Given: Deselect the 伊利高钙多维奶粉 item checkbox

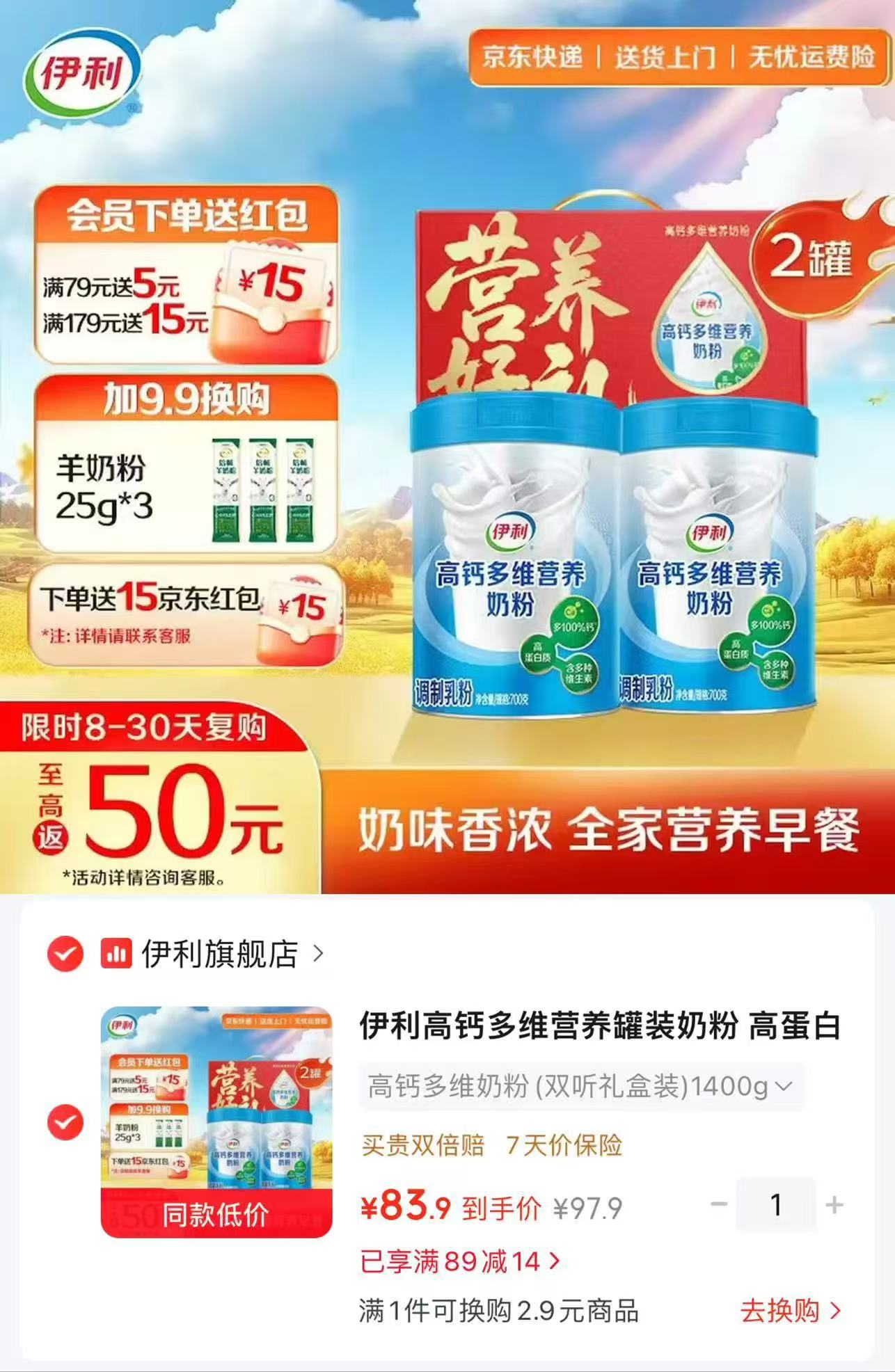Looking at the screenshot, I should click(65, 1122).
